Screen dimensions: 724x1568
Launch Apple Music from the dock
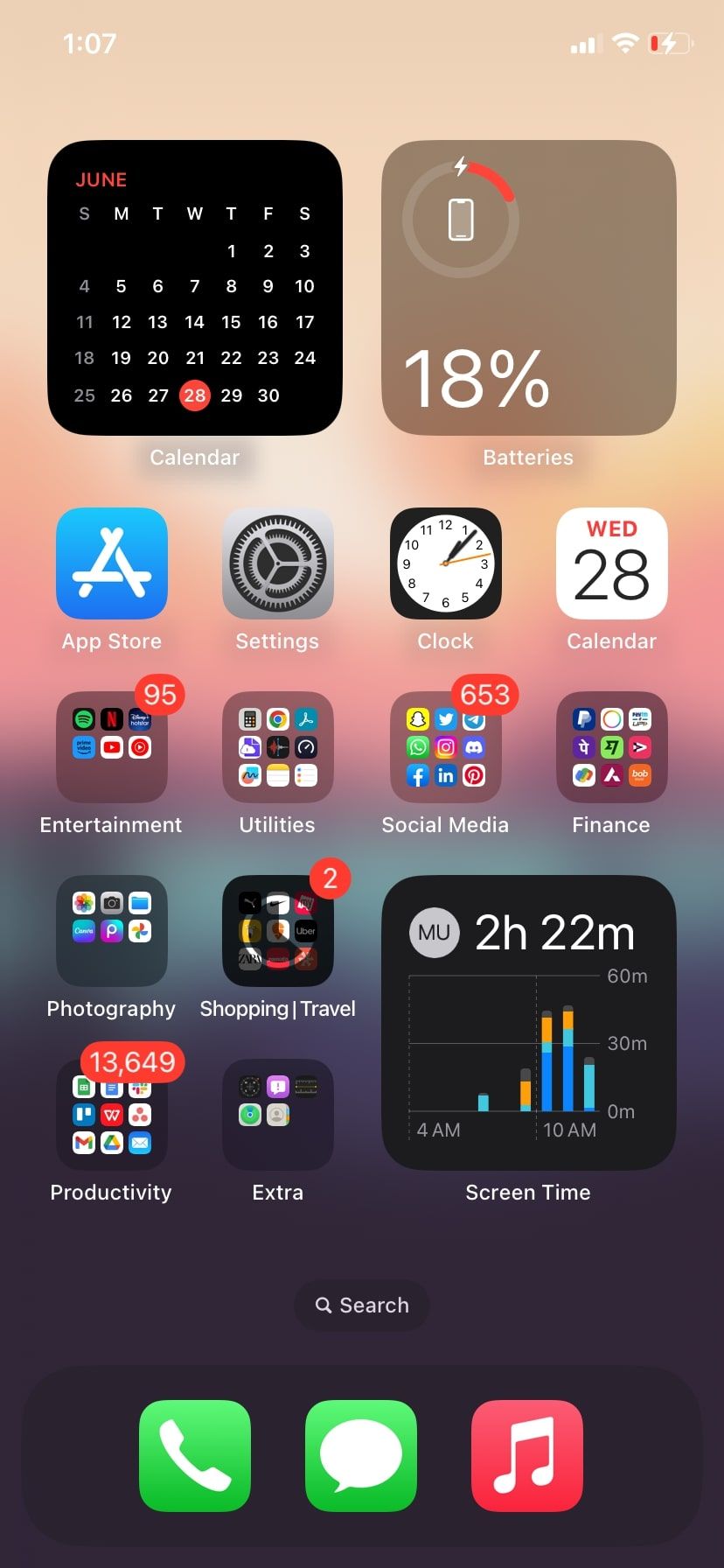click(x=526, y=1455)
